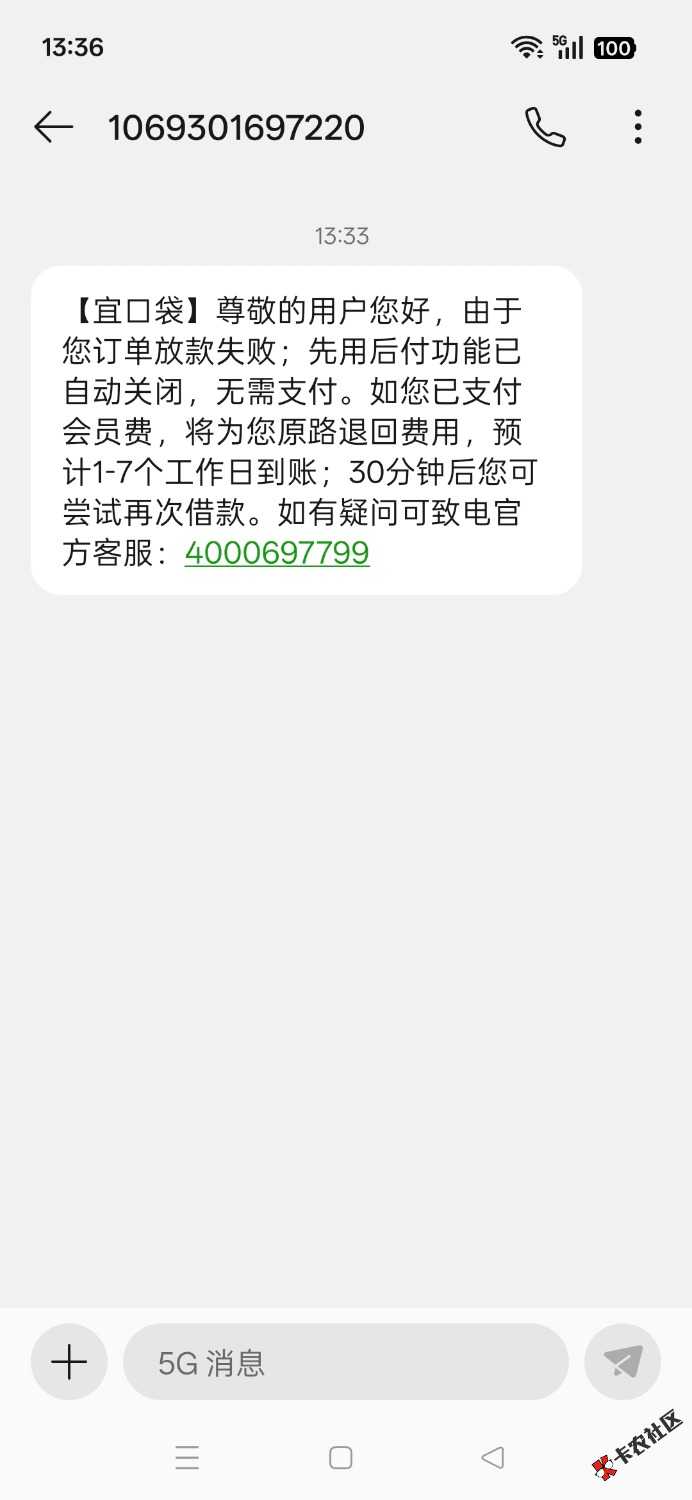The width and height of the screenshot is (692, 1500).
Task: Tap the system back triangle
Action: 492,1457
